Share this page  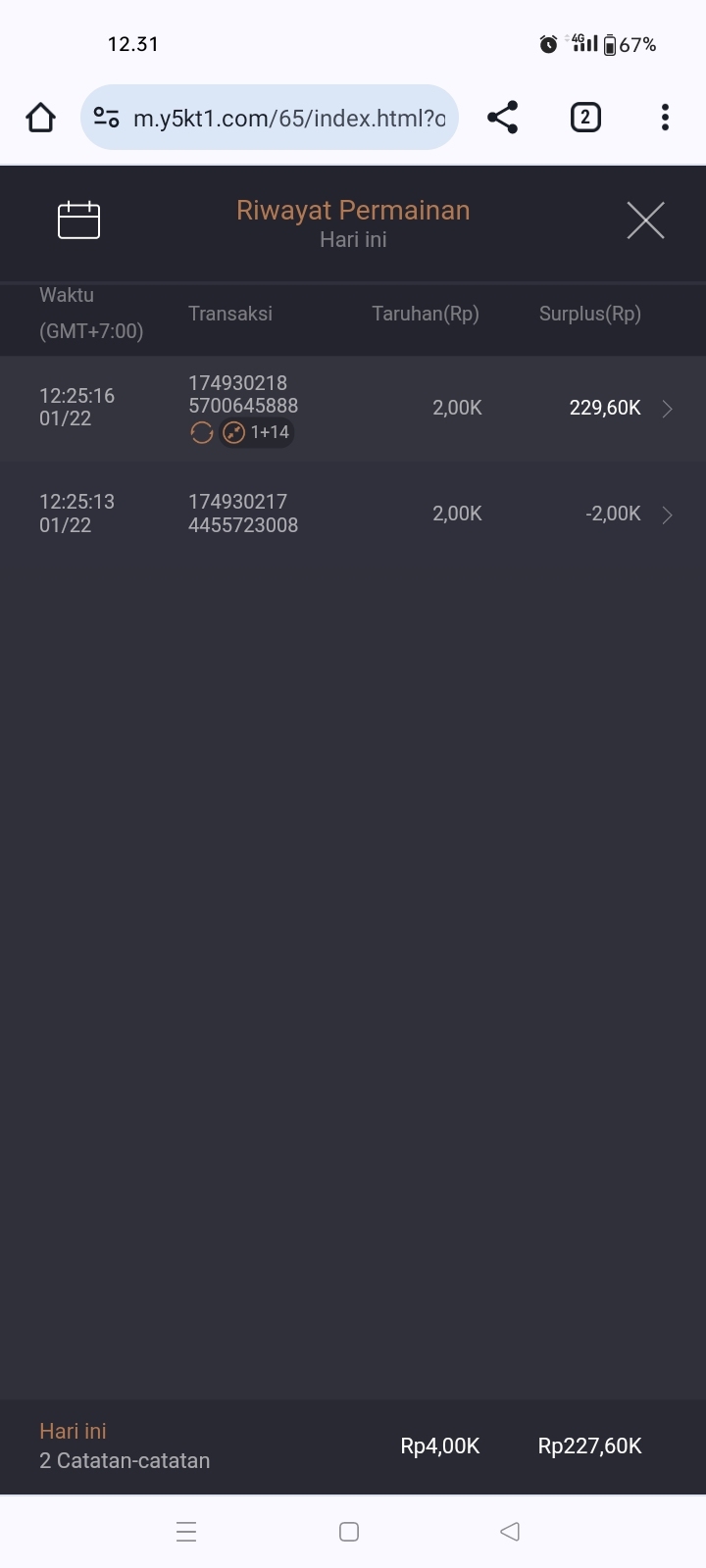[x=502, y=118]
